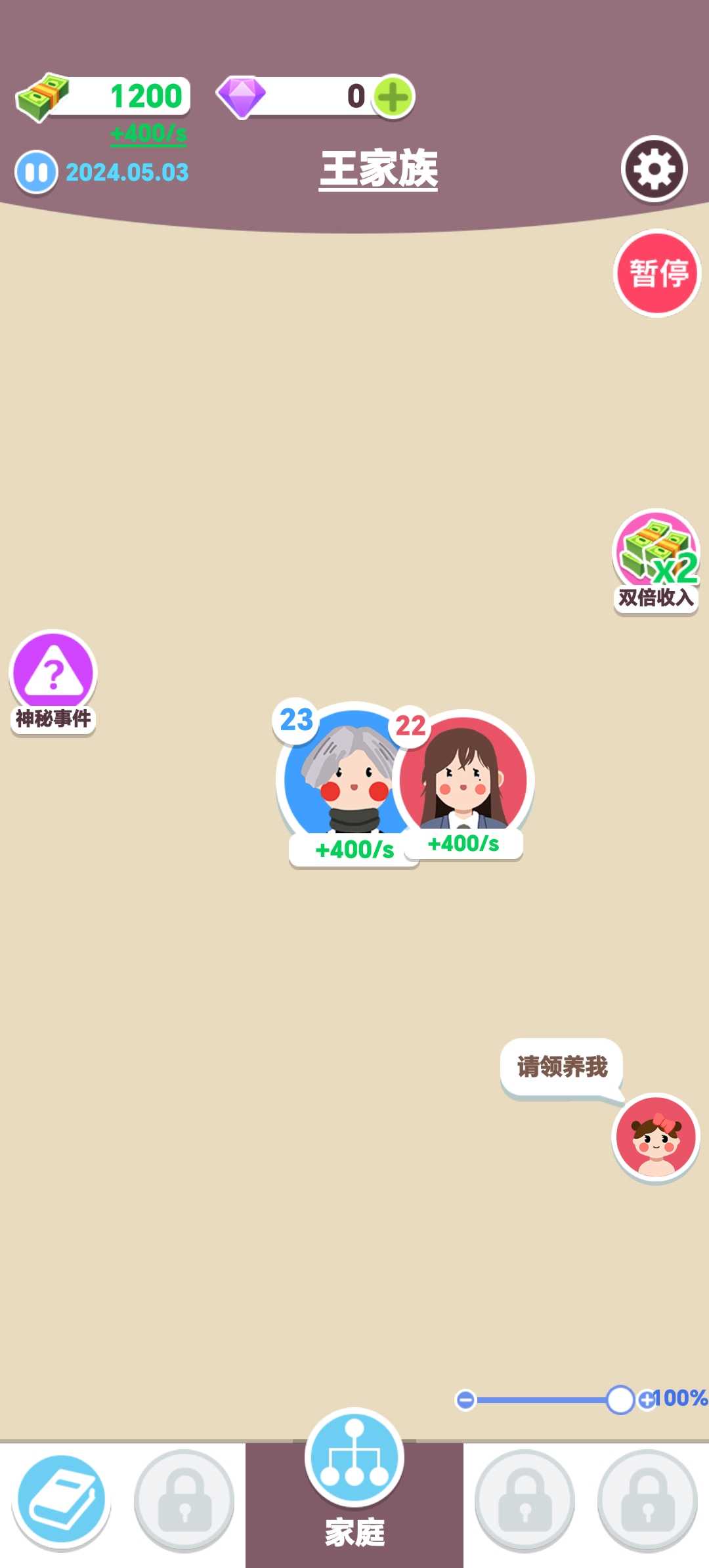The height and width of the screenshot is (1568, 709).
Task: Tap the red 暂停 button
Action: click(x=657, y=273)
